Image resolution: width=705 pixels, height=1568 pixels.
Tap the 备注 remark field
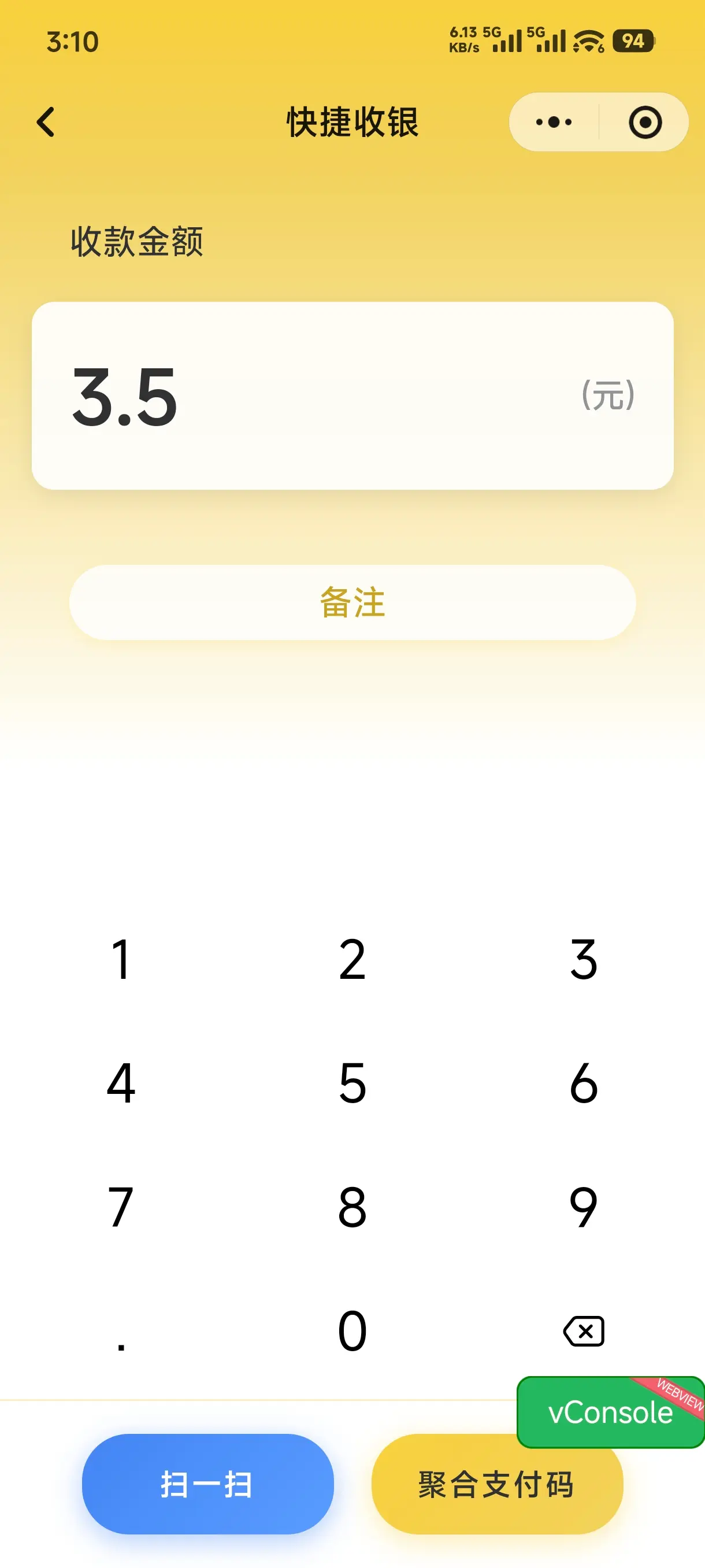352,602
